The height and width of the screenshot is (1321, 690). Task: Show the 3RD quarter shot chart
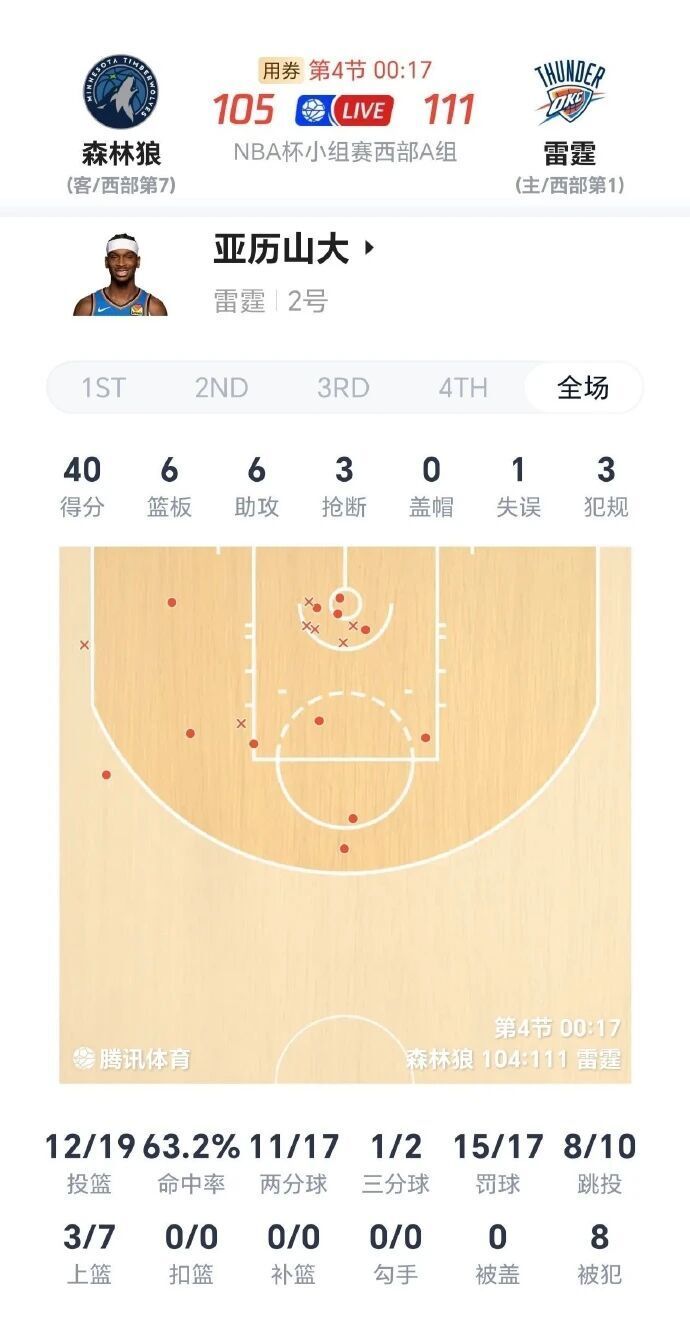click(x=343, y=388)
